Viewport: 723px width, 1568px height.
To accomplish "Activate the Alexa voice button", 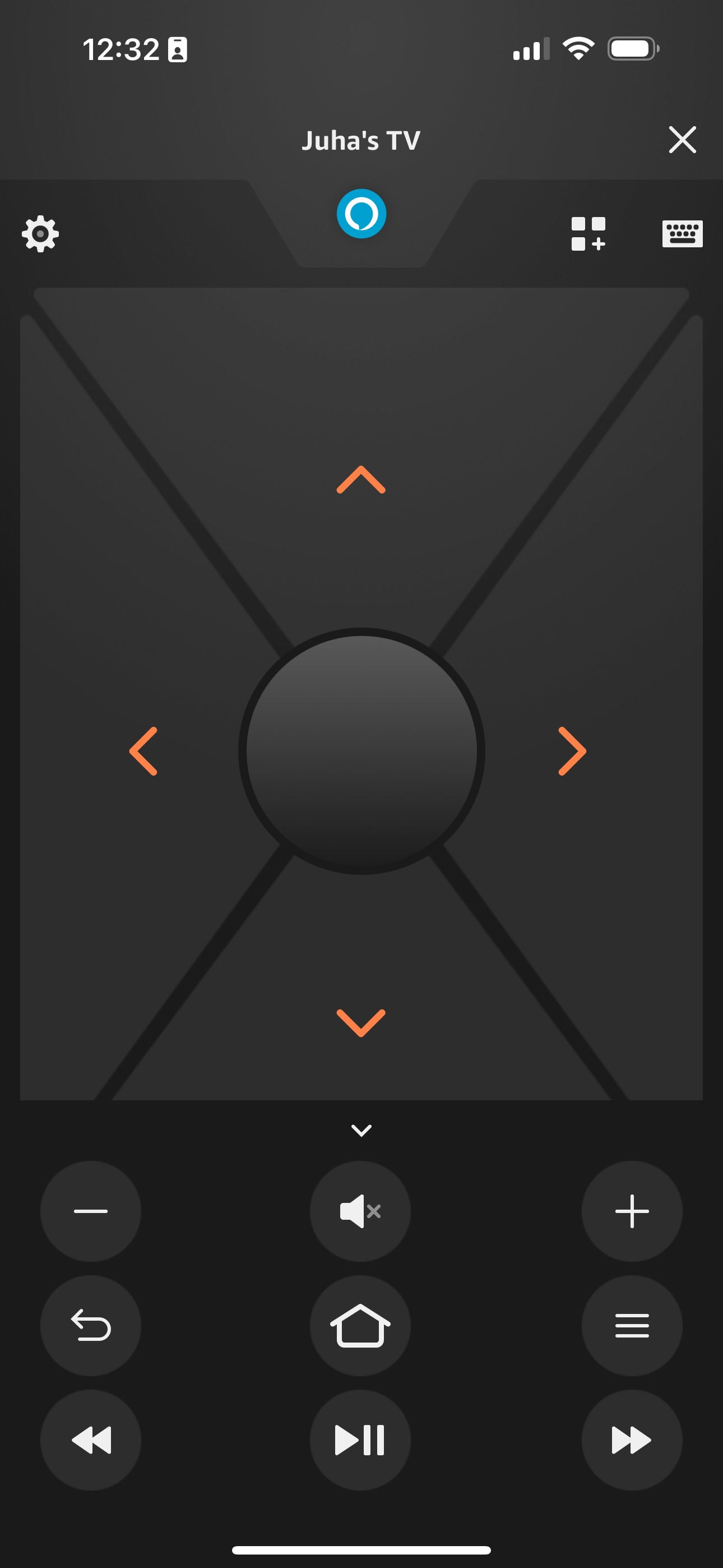I will [x=361, y=214].
